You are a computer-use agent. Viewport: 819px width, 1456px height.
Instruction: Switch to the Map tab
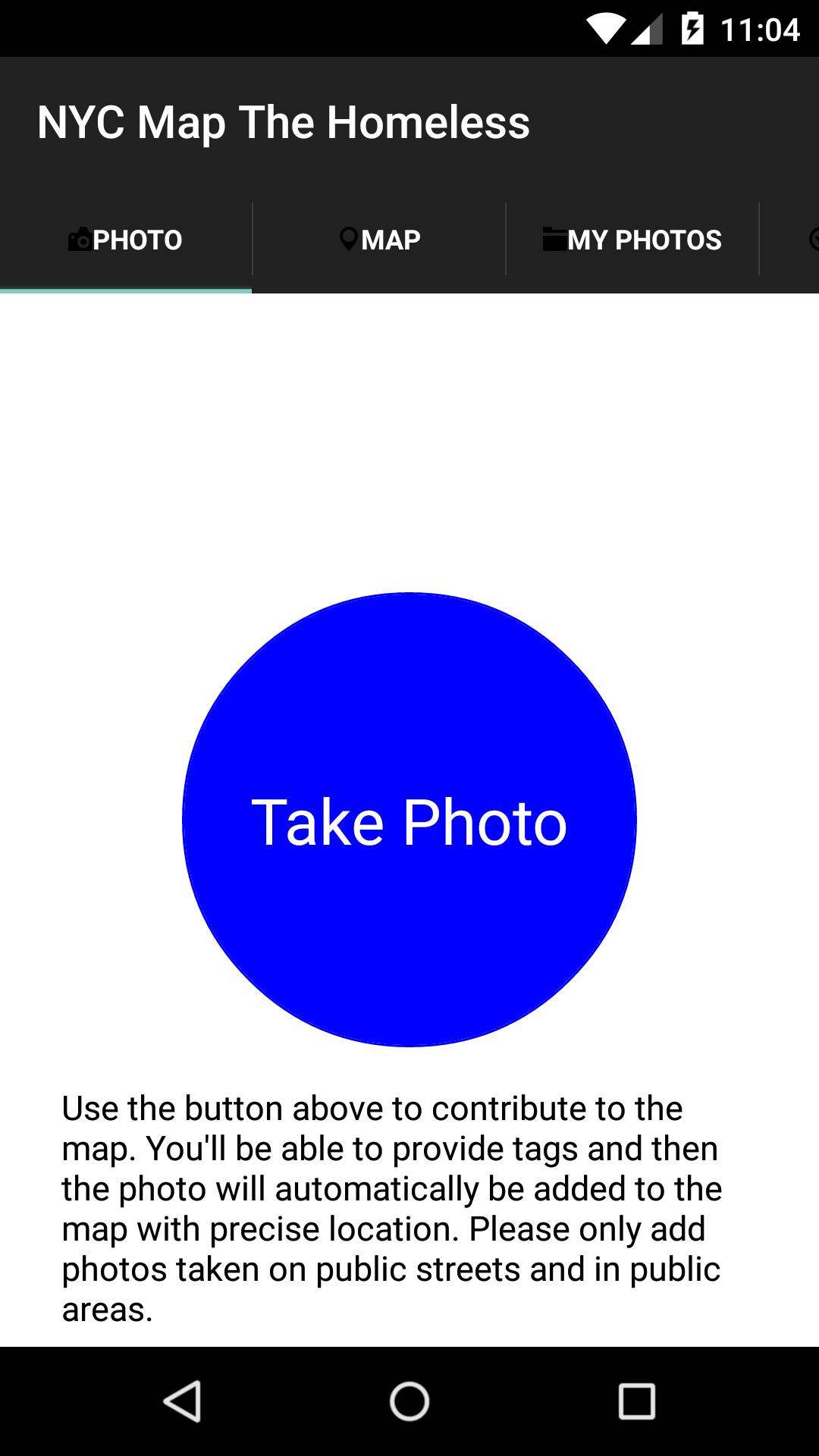tap(379, 240)
